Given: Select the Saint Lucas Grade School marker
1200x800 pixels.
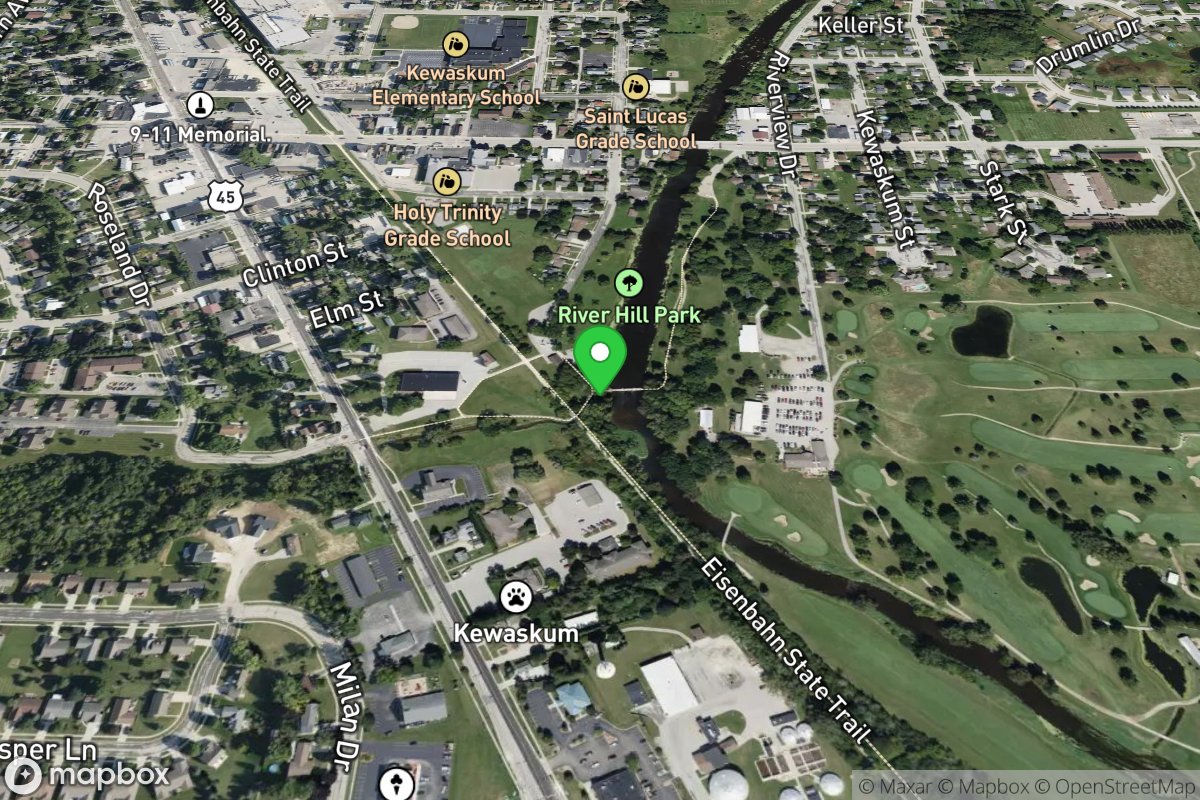Looking at the screenshot, I should coord(635,88).
